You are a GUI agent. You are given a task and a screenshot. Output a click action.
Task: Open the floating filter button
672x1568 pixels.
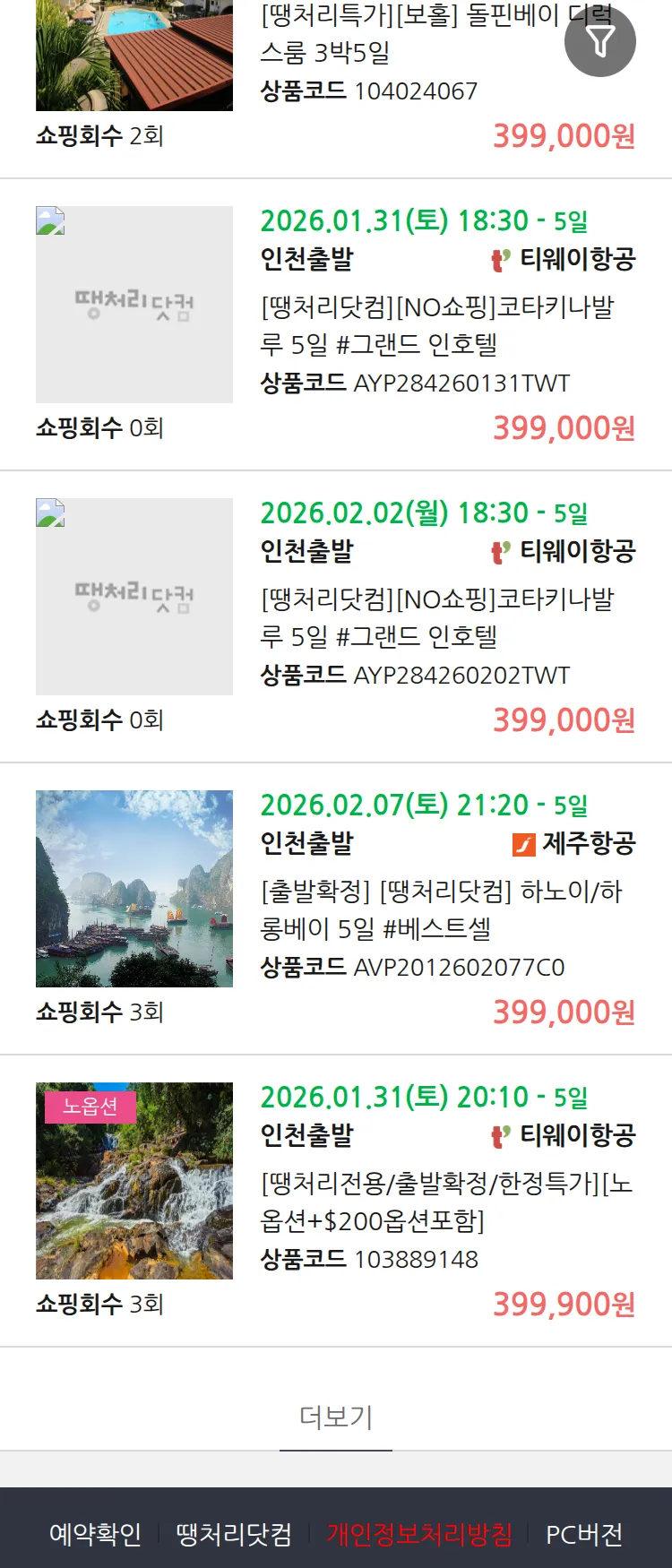[599, 41]
